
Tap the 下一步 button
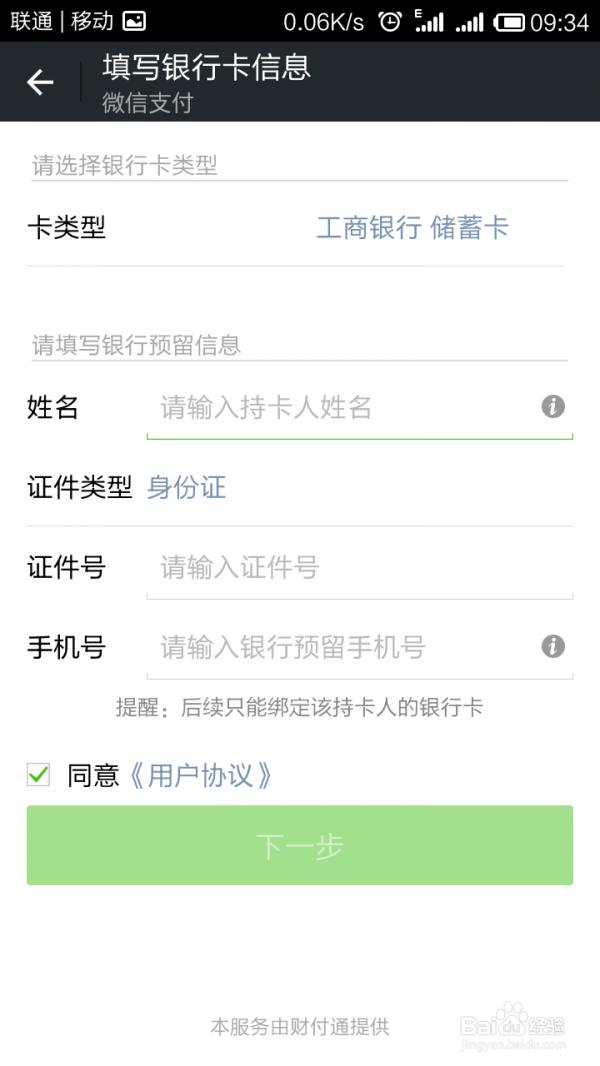[300, 845]
